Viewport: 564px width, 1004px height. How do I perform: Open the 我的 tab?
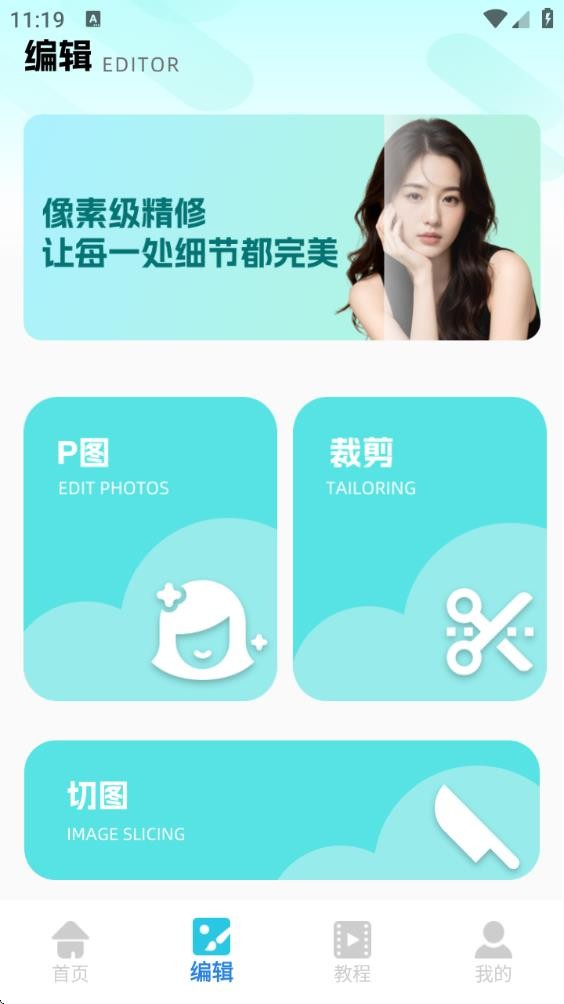click(493, 951)
